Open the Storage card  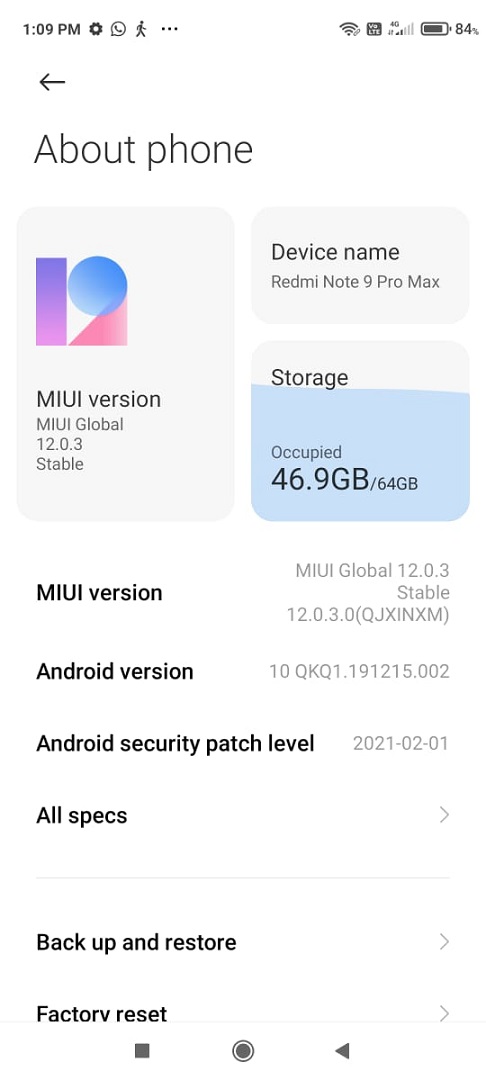(360, 430)
